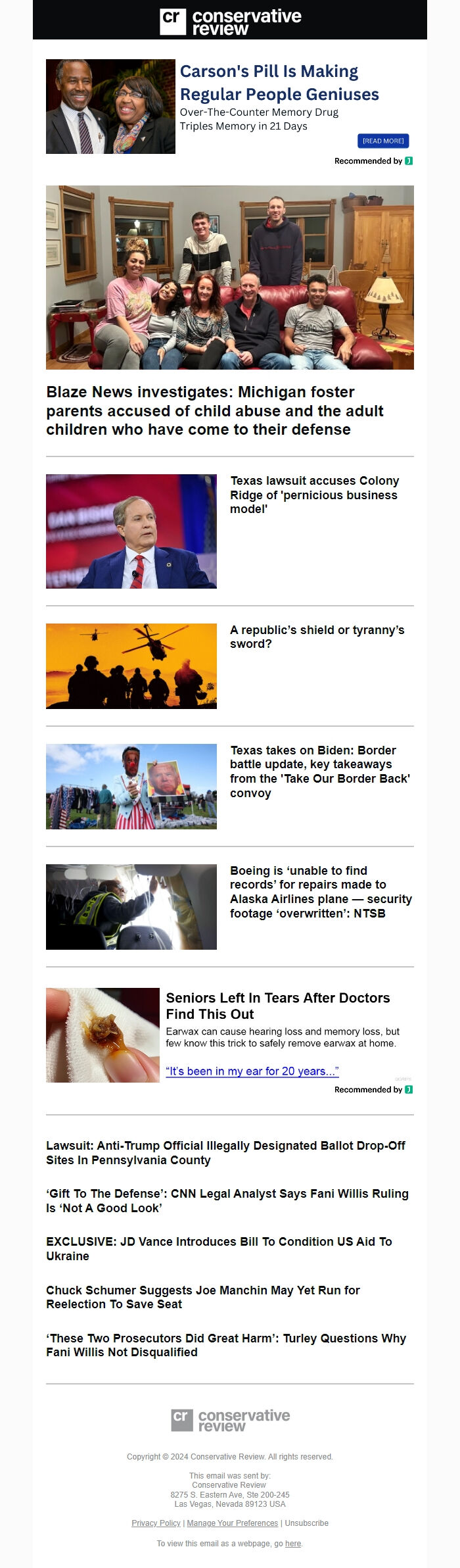Viewport: 460px width, 1568px height.
Task: Read 'A republic's shield or tyranny's sword?'
Action: pos(317,637)
